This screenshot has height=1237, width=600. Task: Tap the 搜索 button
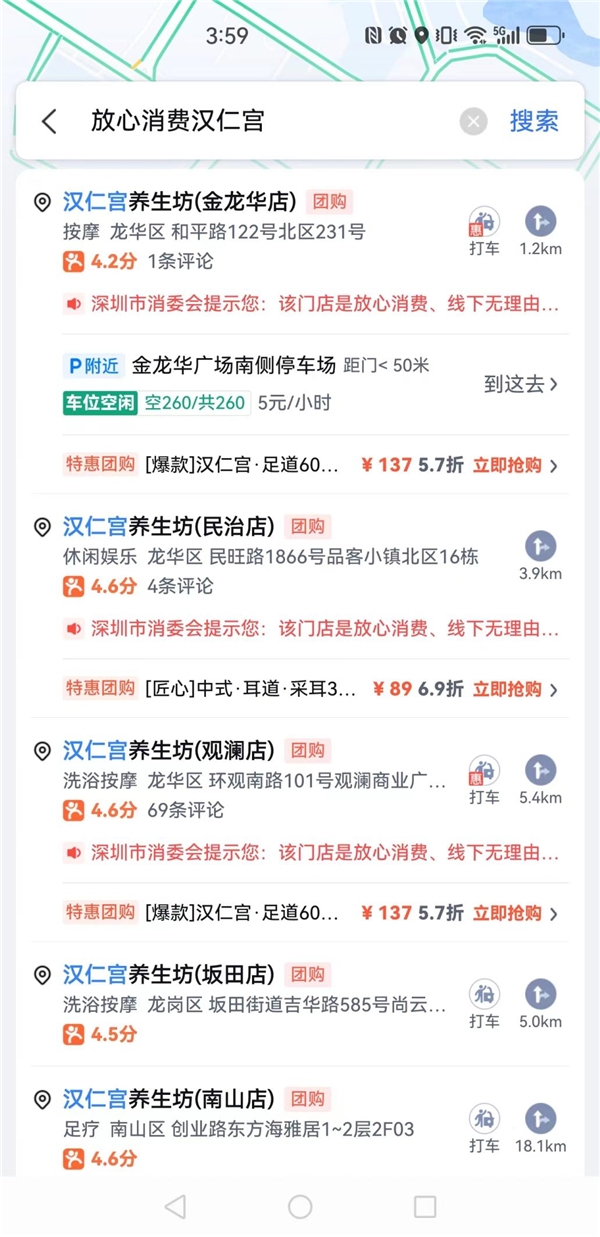click(x=534, y=121)
